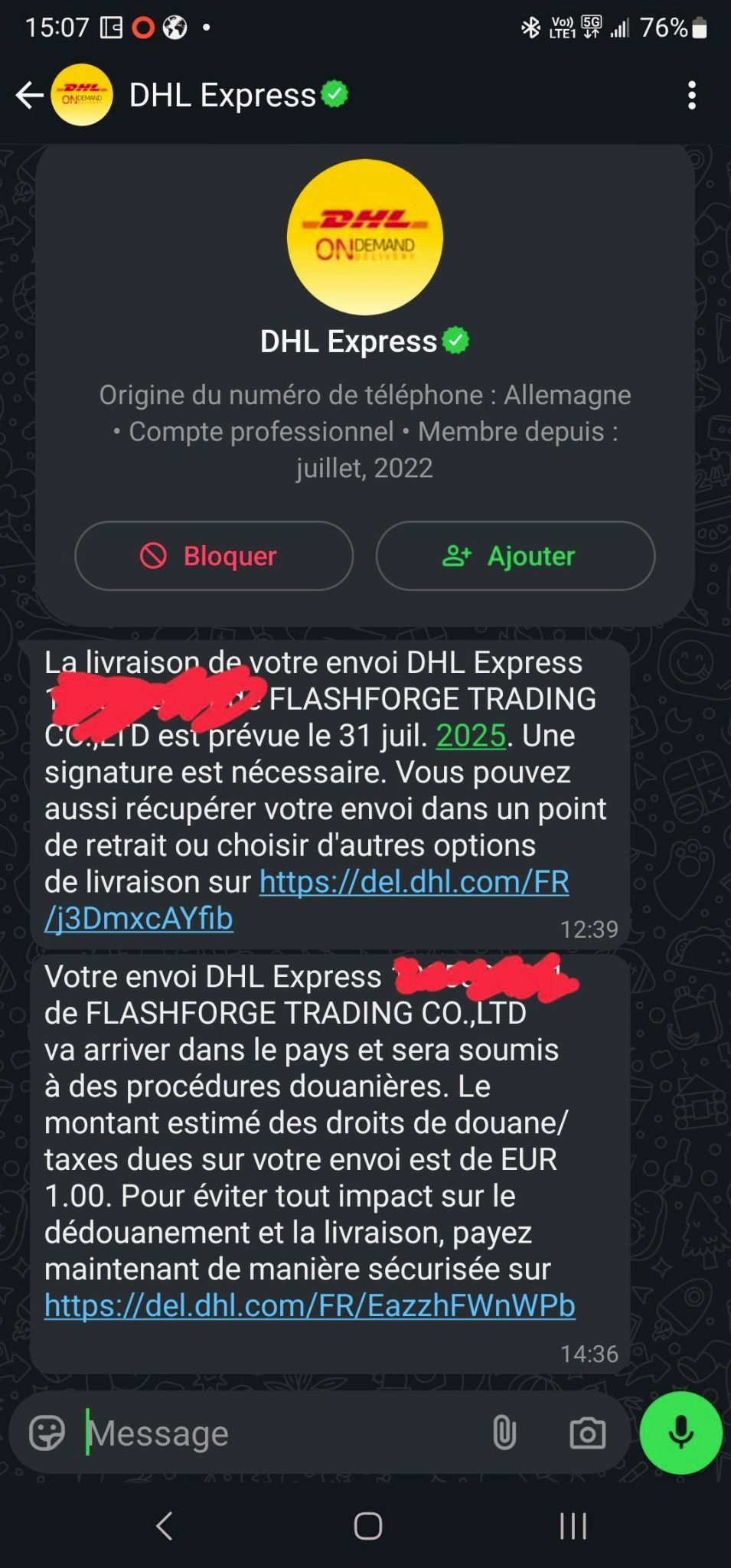The height and width of the screenshot is (1568, 731).
Task: Tap the underlined 2025 date link
Action: [x=471, y=736]
